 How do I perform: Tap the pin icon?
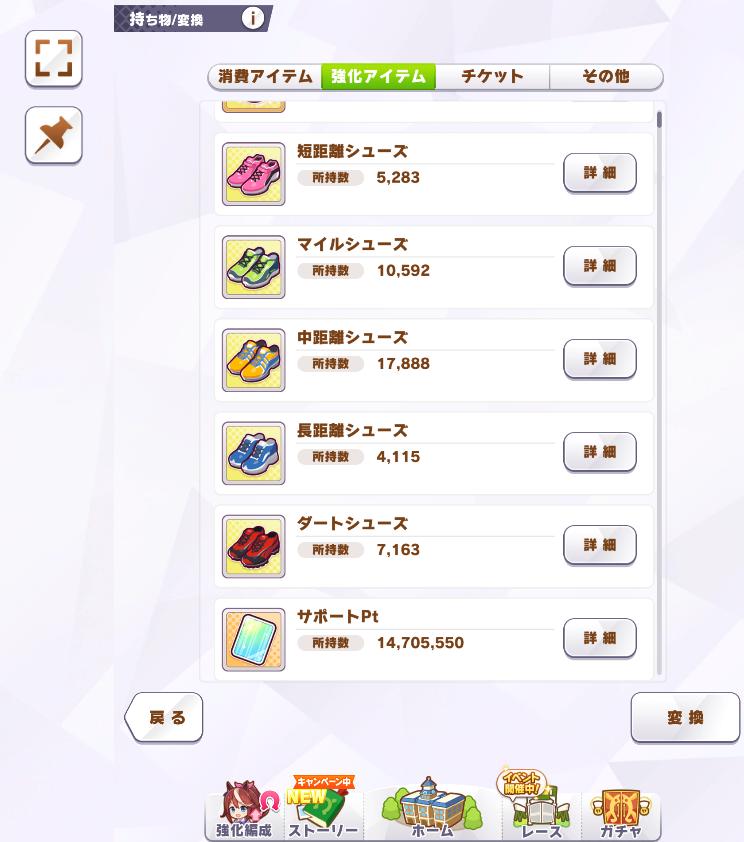(x=53, y=135)
